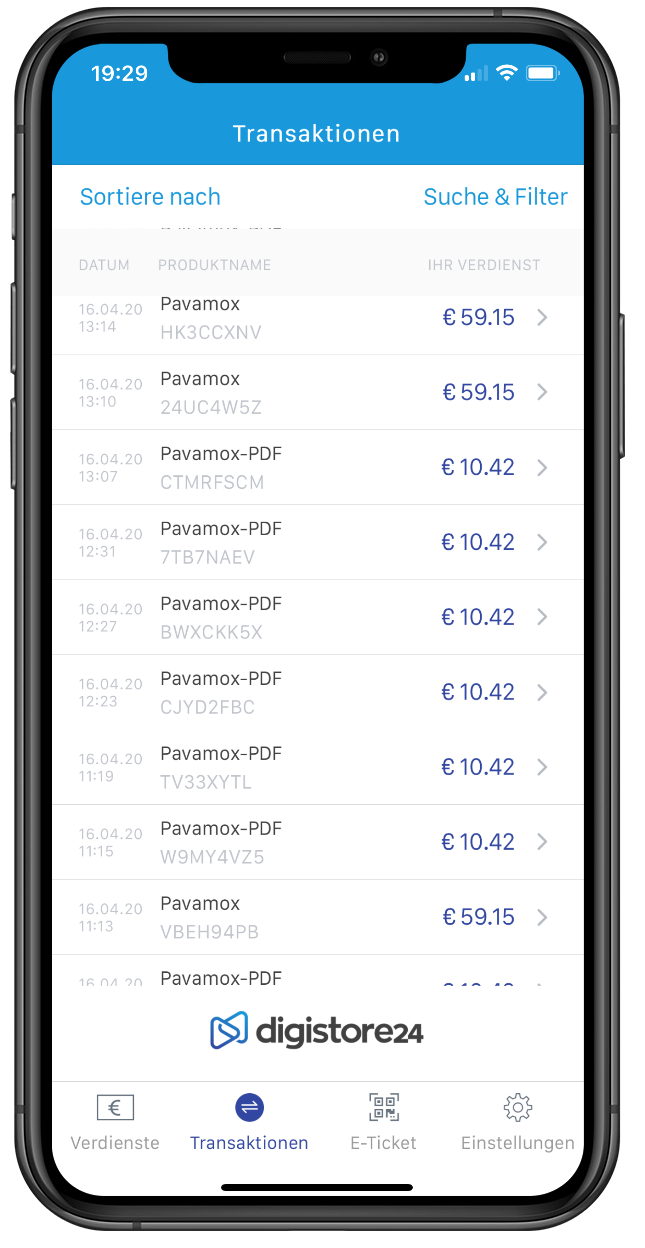View Pavamox-PDF transaction 7TB7NAEV
This screenshot has width=645, height=1248.
(x=317, y=542)
